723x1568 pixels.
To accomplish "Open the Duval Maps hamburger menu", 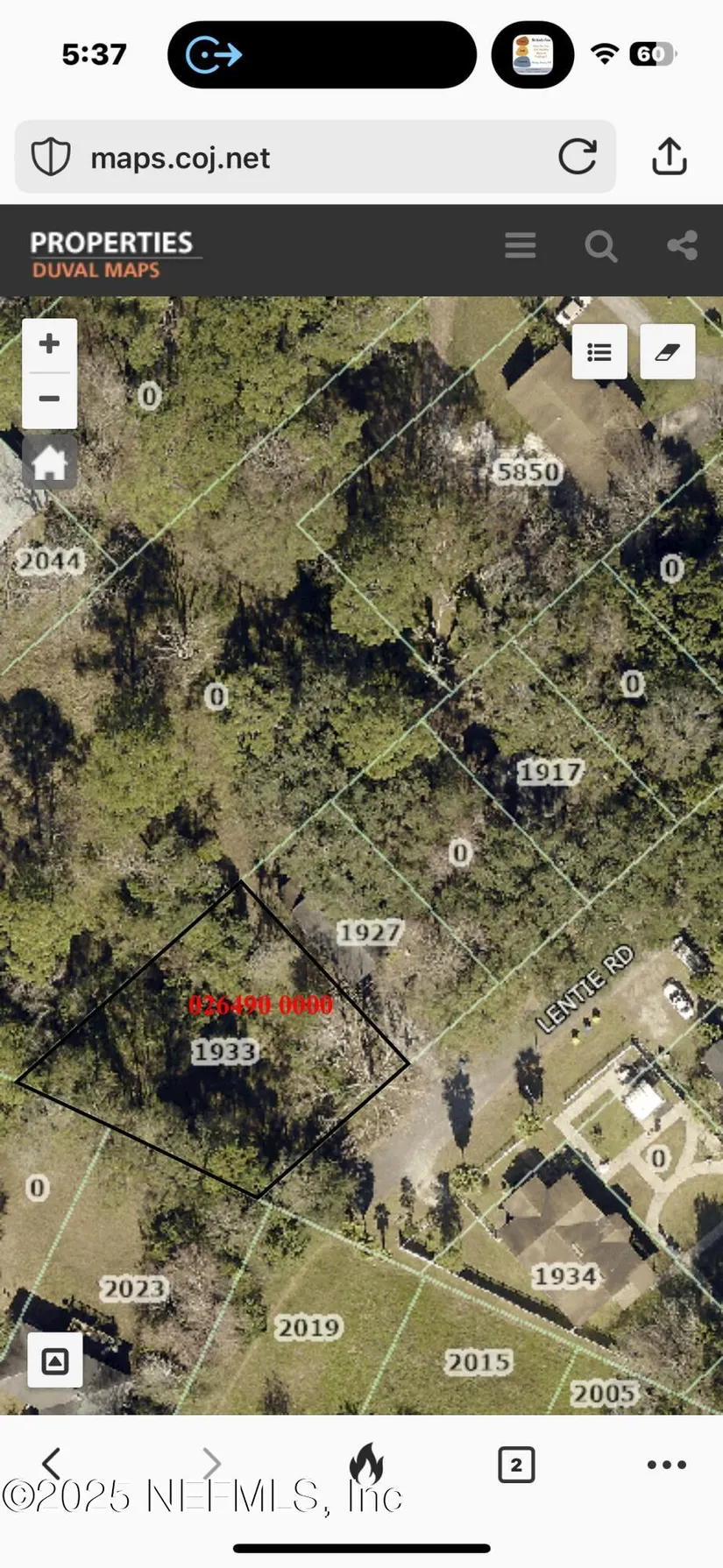I will click(x=521, y=245).
